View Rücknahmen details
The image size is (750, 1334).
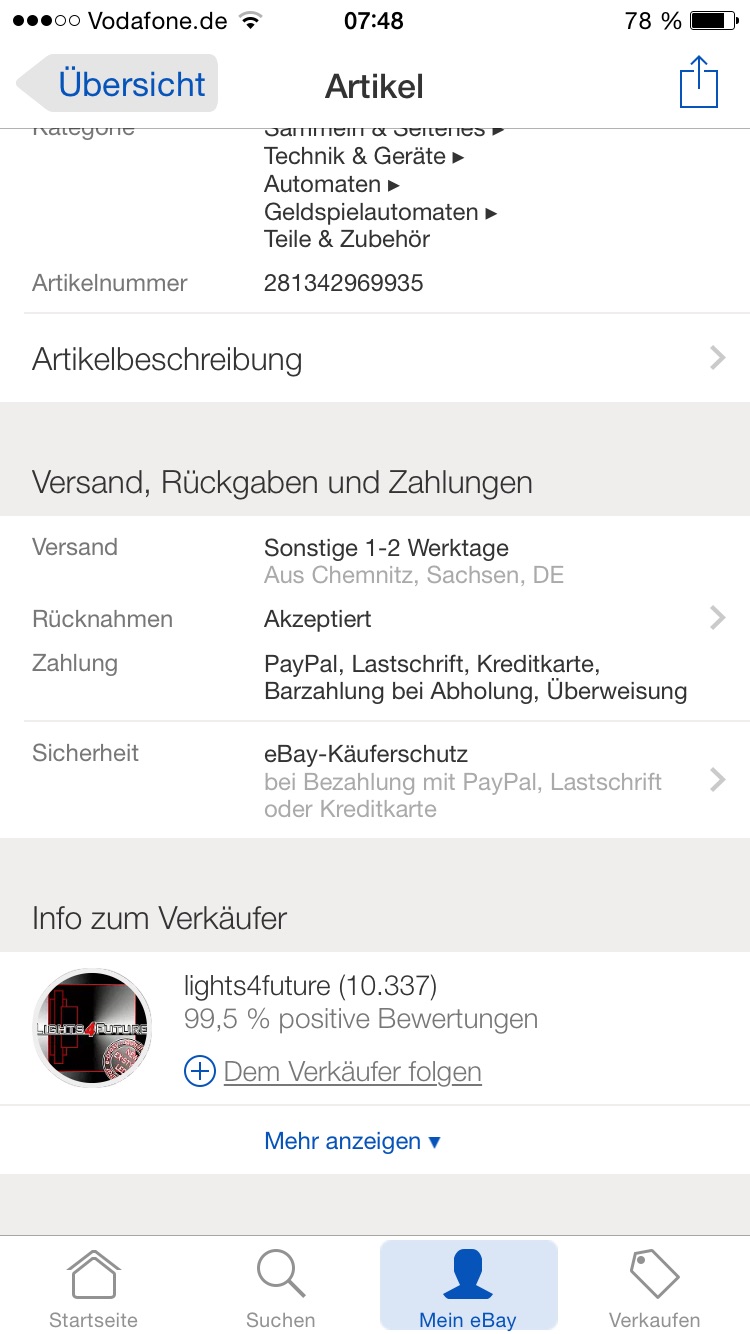tap(375, 619)
